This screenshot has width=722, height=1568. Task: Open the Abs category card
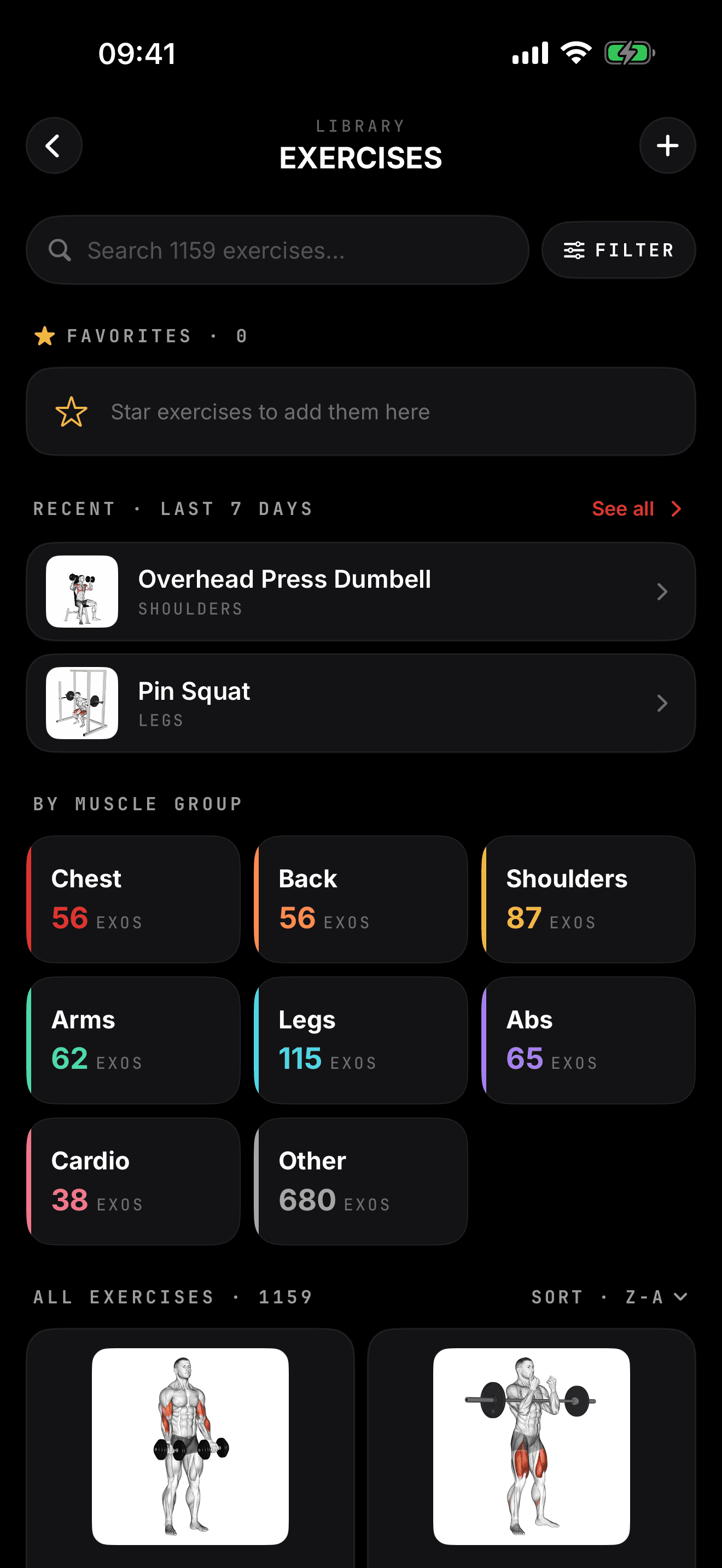[x=588, y=1040]
